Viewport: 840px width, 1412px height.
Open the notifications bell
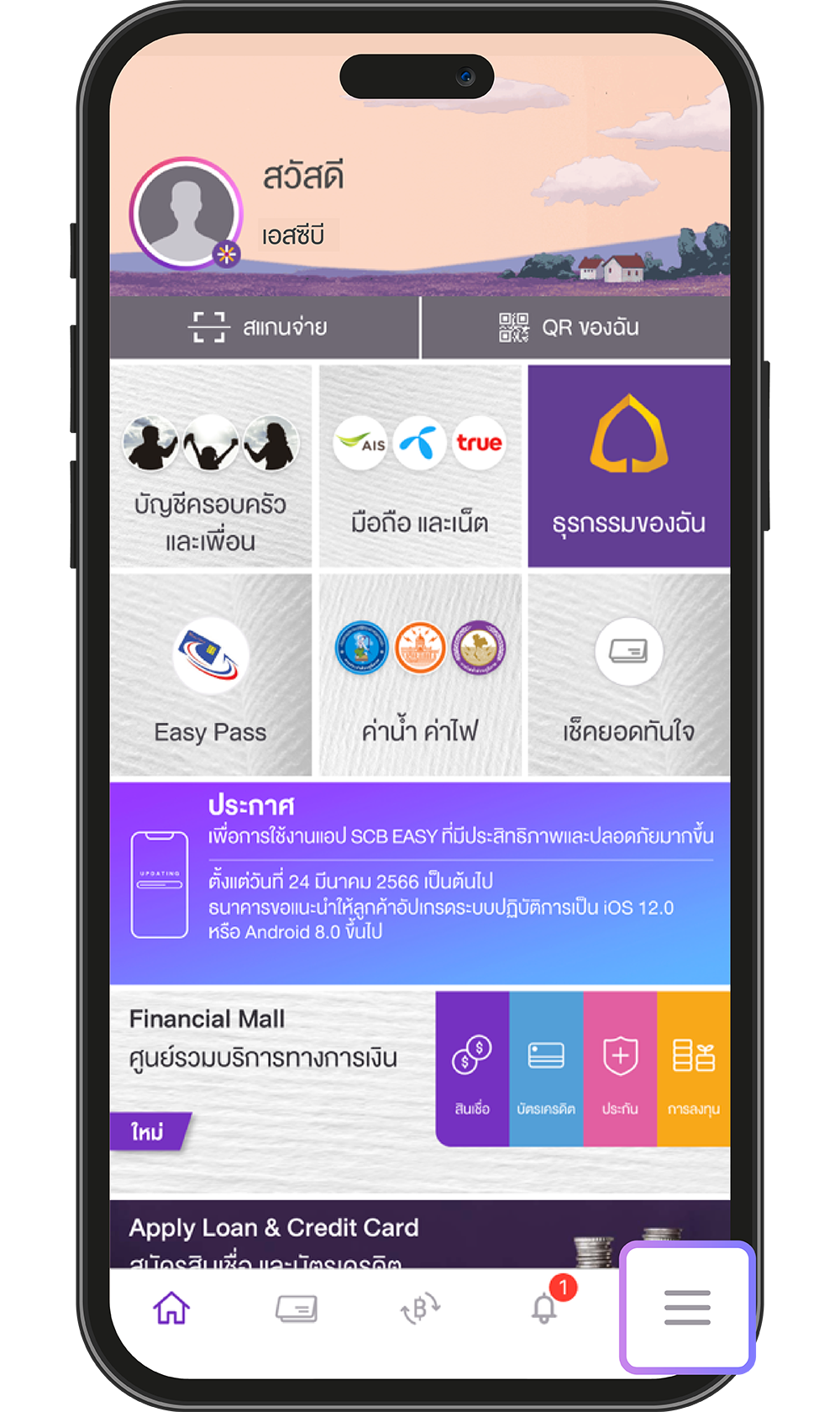click(x=544, y=1307)
